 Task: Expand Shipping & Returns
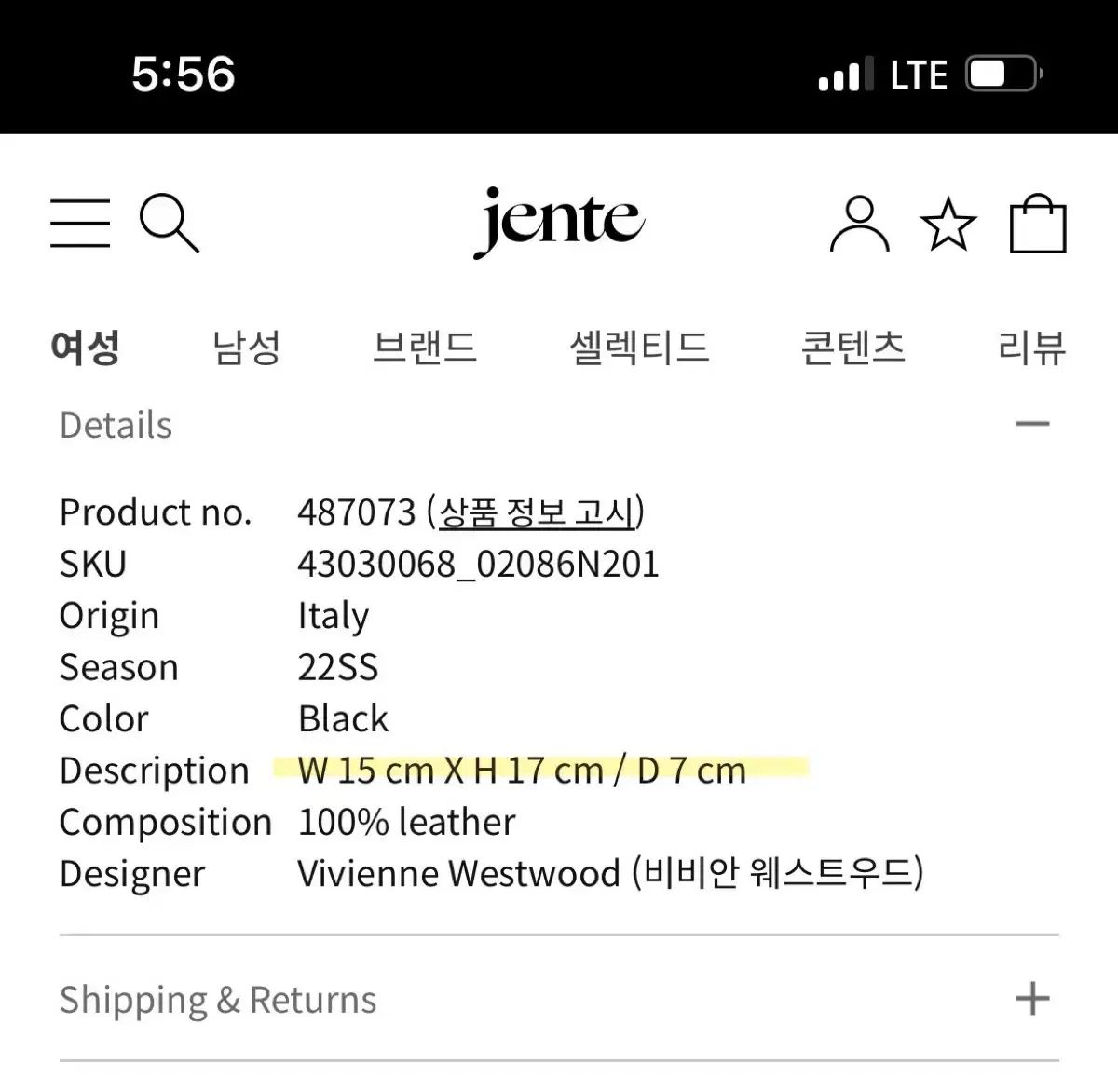coord(1032,999)
